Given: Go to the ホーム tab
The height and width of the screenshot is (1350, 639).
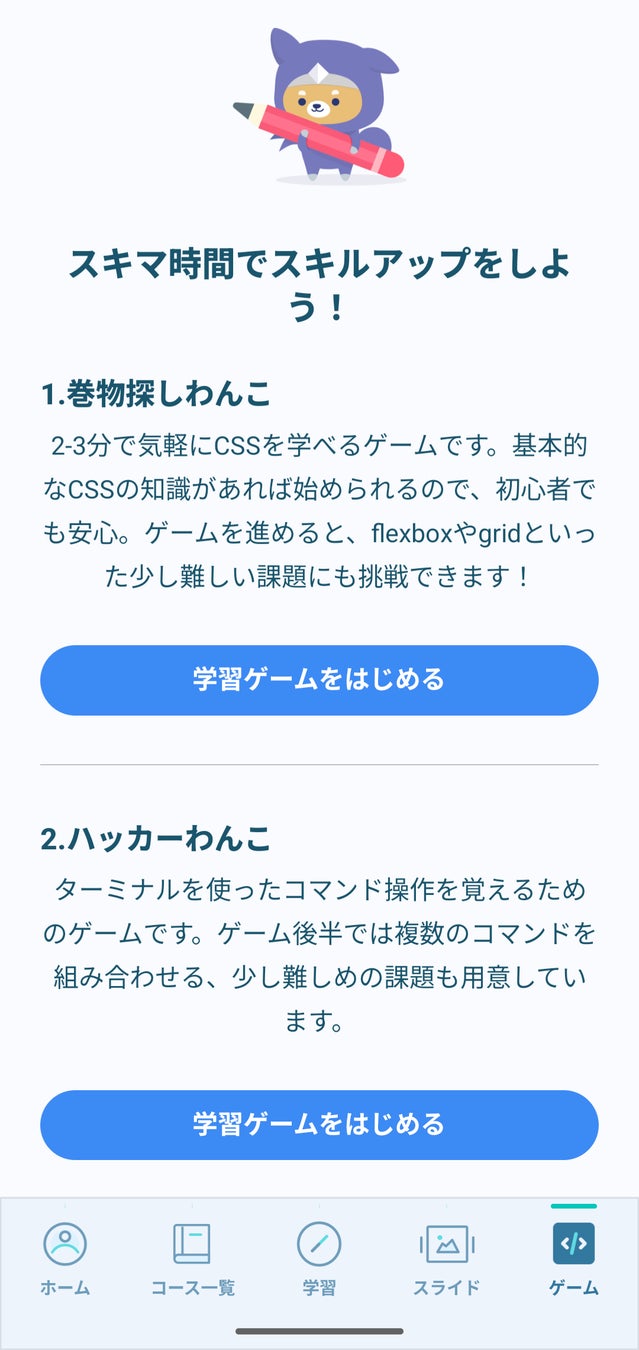Looking at the screenshot, I should tap(65, 1257).
